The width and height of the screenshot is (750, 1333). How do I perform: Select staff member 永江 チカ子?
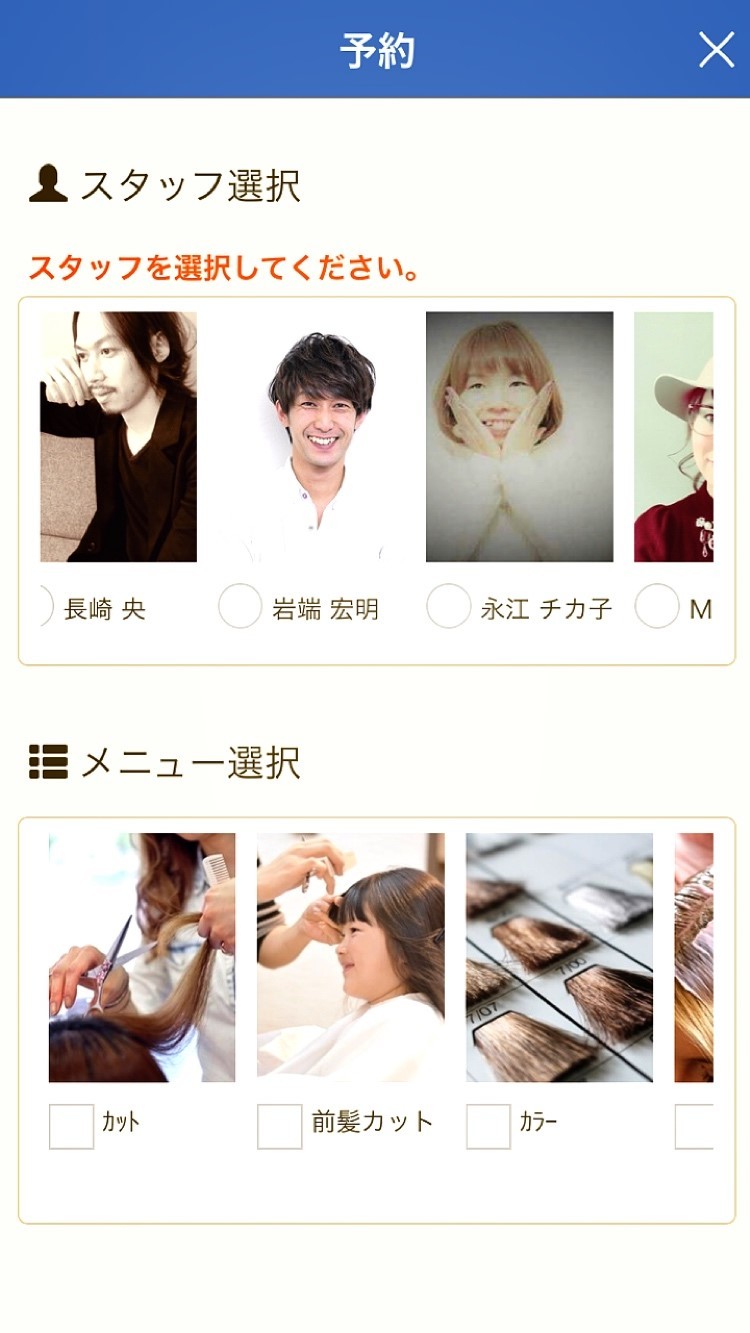(448, 607)
